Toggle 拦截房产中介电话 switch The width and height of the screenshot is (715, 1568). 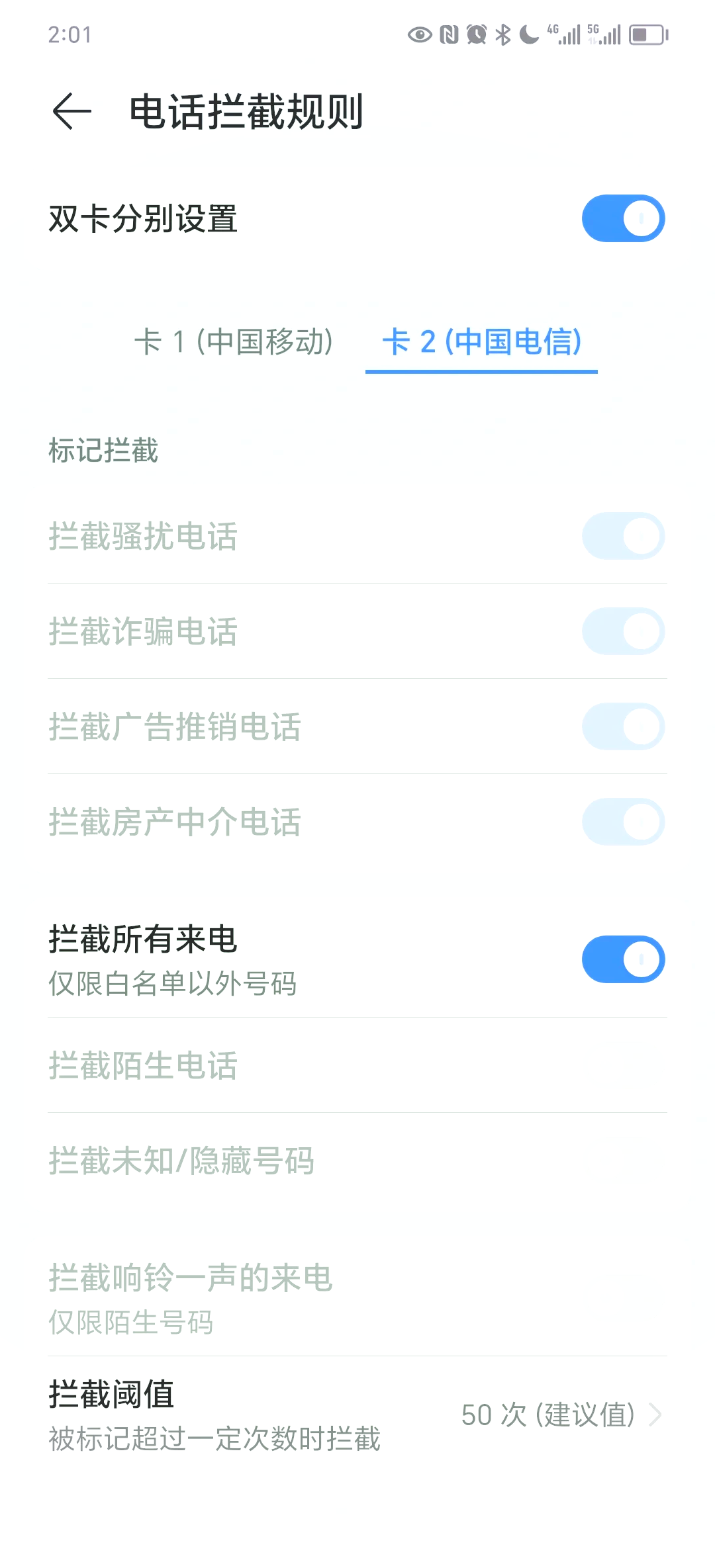[x=623, y=822]
